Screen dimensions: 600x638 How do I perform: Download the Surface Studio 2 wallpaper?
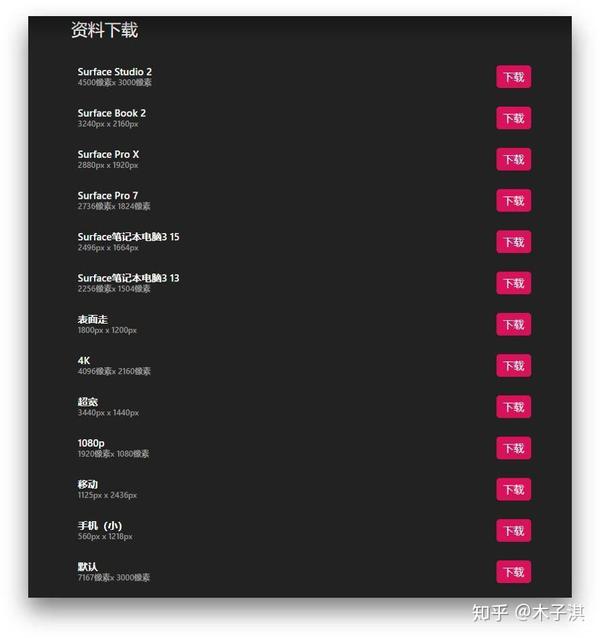pyautogui.click(x=513, y=77)
